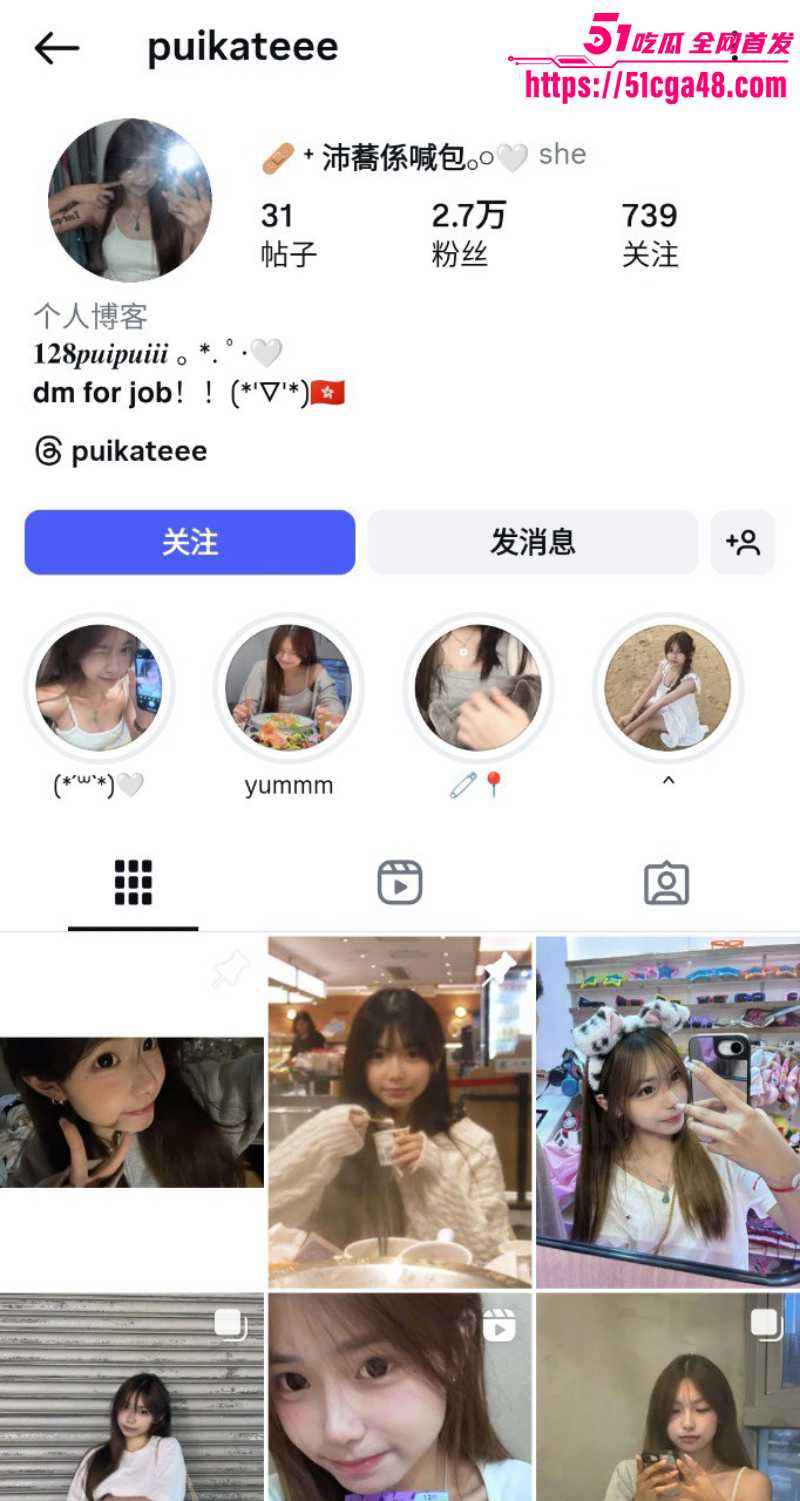Screen dimensions: 800x1501
Task: Open the puikateee Threads profile link
Action: tap(121, 452)
